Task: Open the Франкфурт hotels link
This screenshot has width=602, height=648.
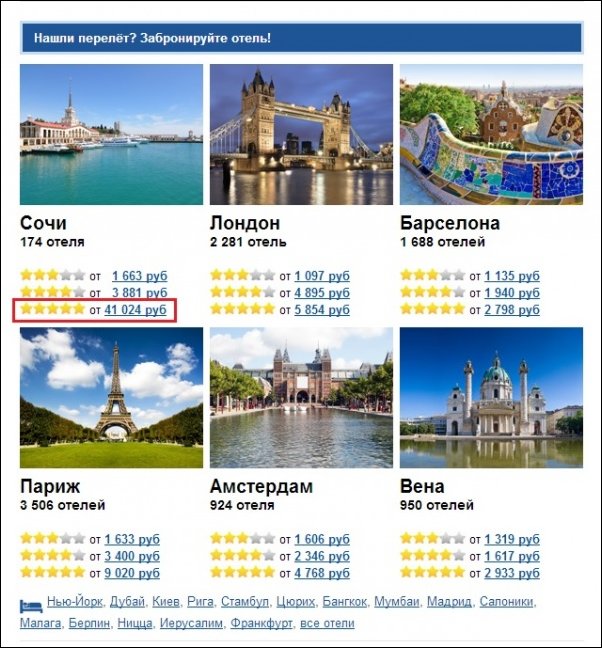Action: 261,623
